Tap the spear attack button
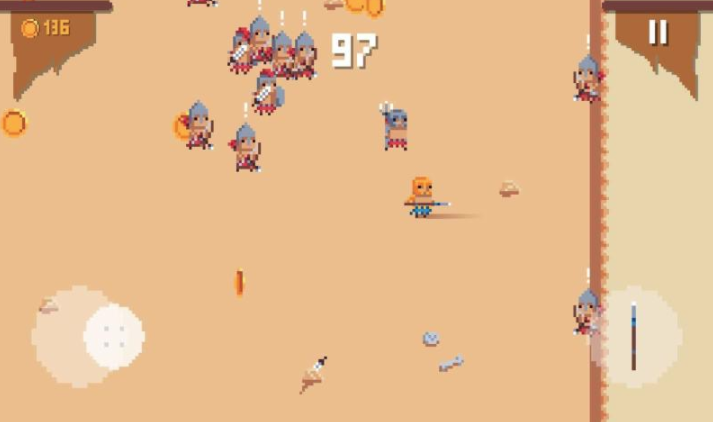This screenshot has width=713, height=422. [x=634, y=336]
